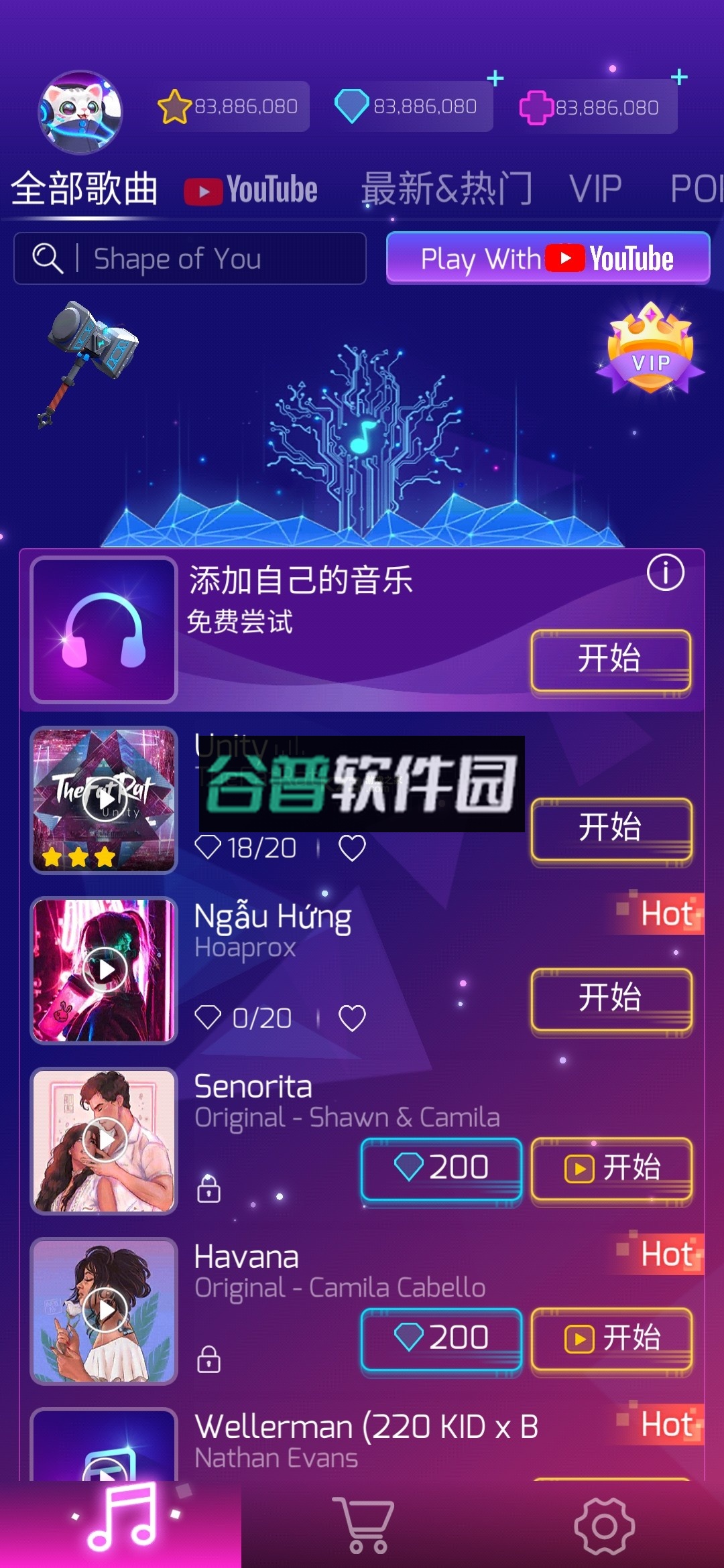View the 18/20 diamond progress on Unity
Screen dimensions: 724x1568
[248, 846]
